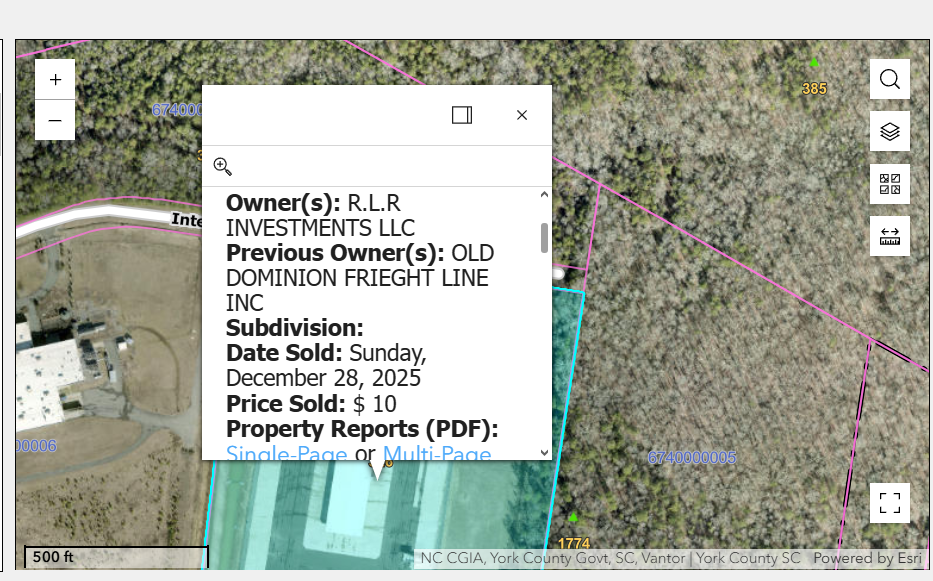The height and width of the screenshot is (581, 933).
Task: Close the parcel info popup
Action: (x=522, y=115)
